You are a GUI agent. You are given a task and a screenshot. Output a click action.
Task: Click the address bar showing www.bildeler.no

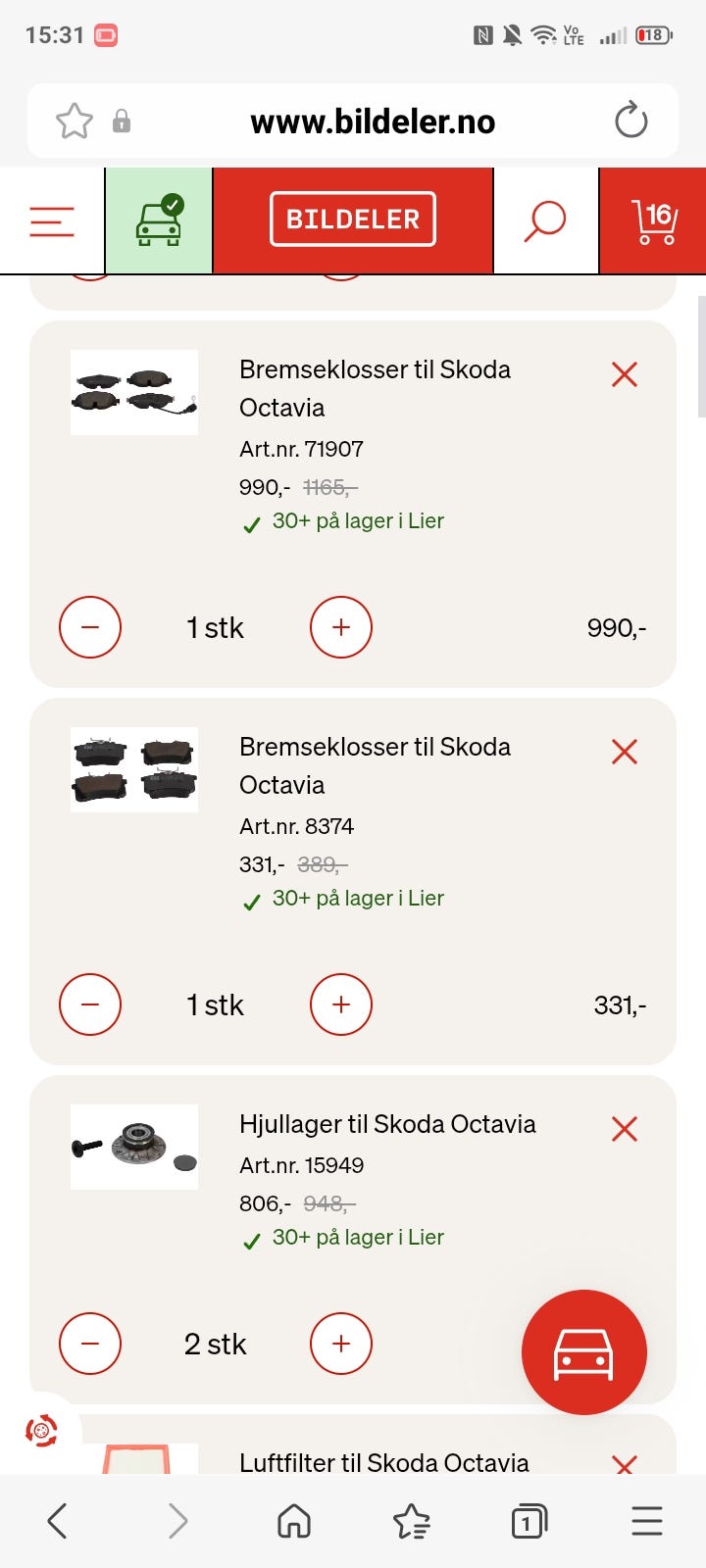(373, 120)
